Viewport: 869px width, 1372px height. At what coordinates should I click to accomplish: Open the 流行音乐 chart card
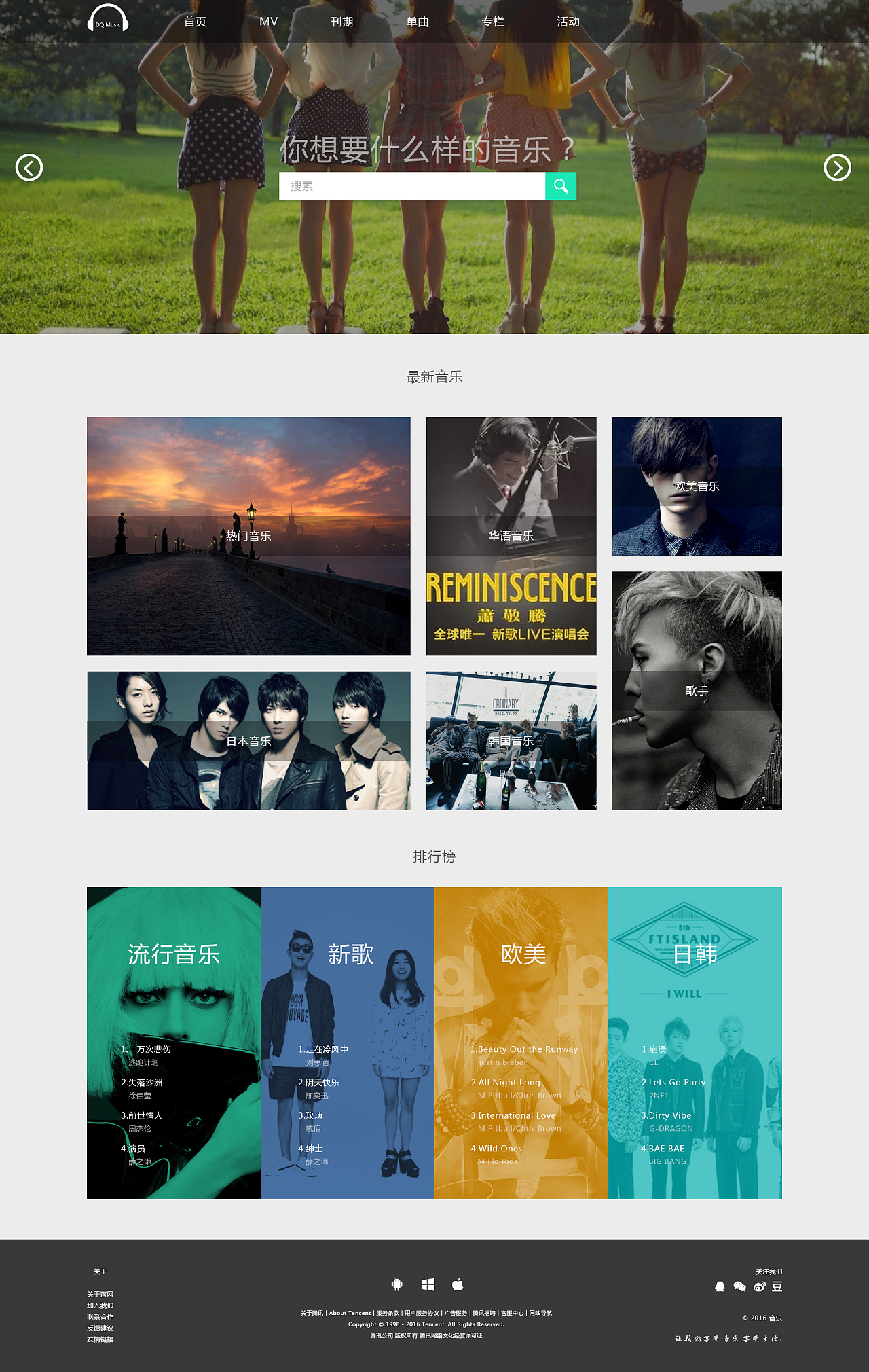(174, 954)
